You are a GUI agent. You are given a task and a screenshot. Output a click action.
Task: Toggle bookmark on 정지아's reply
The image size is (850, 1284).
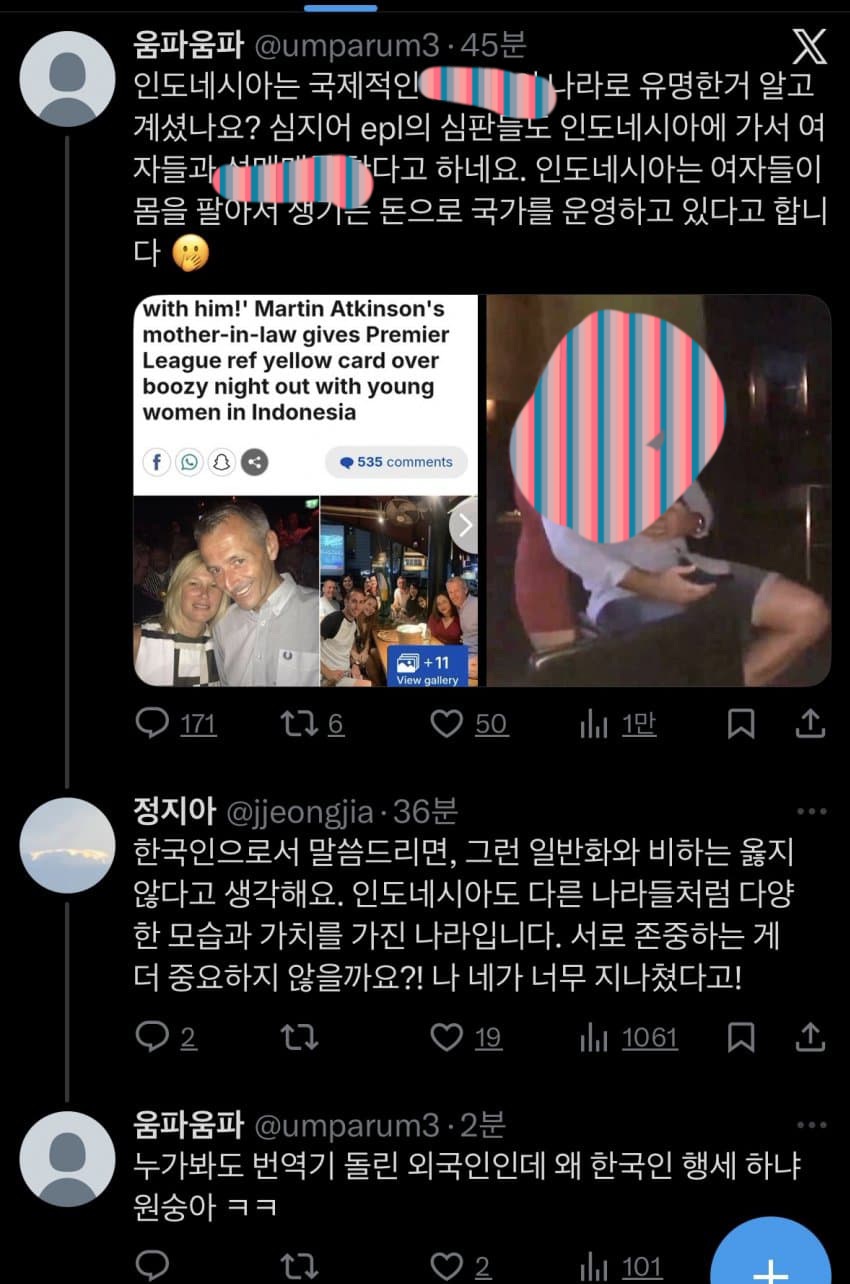pos(740,1037)
